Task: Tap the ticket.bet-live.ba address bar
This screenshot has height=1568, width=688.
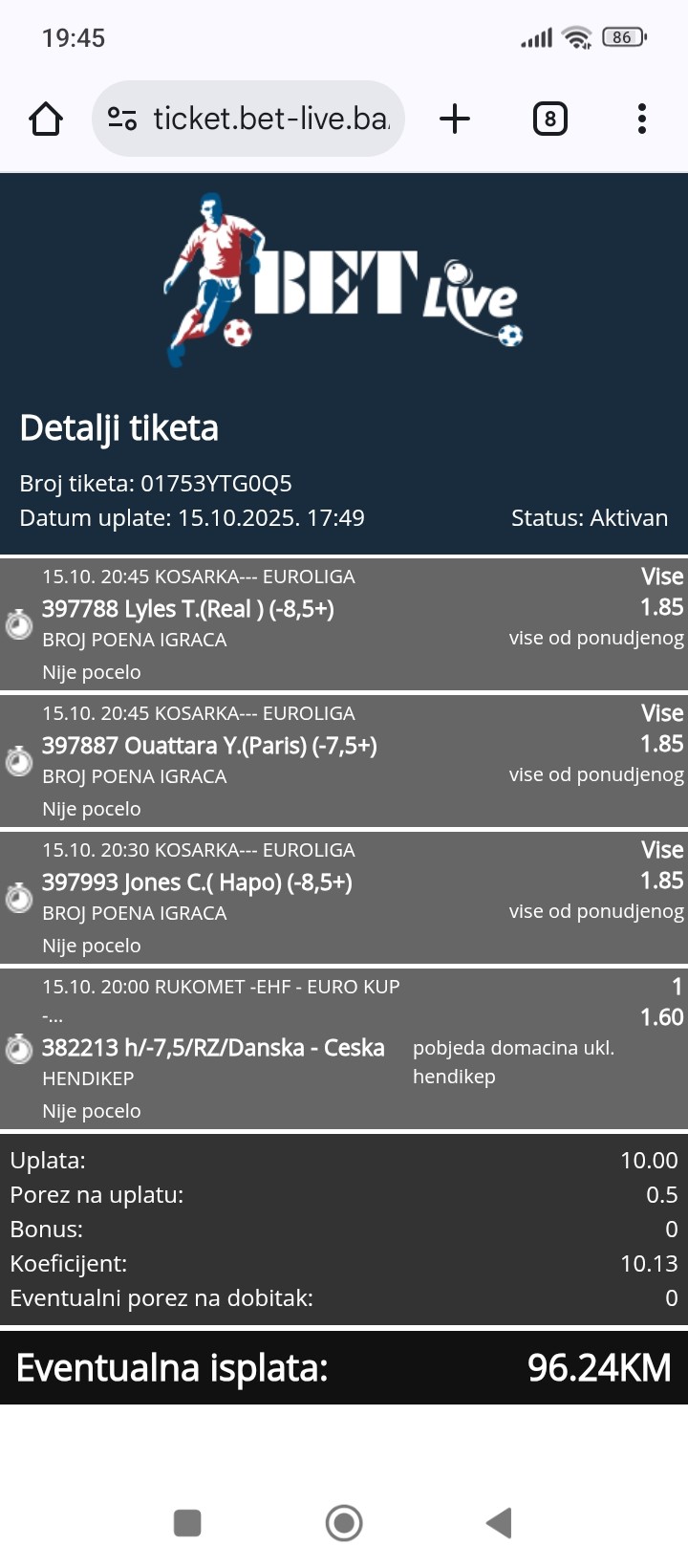Action: tap(270, 119)
